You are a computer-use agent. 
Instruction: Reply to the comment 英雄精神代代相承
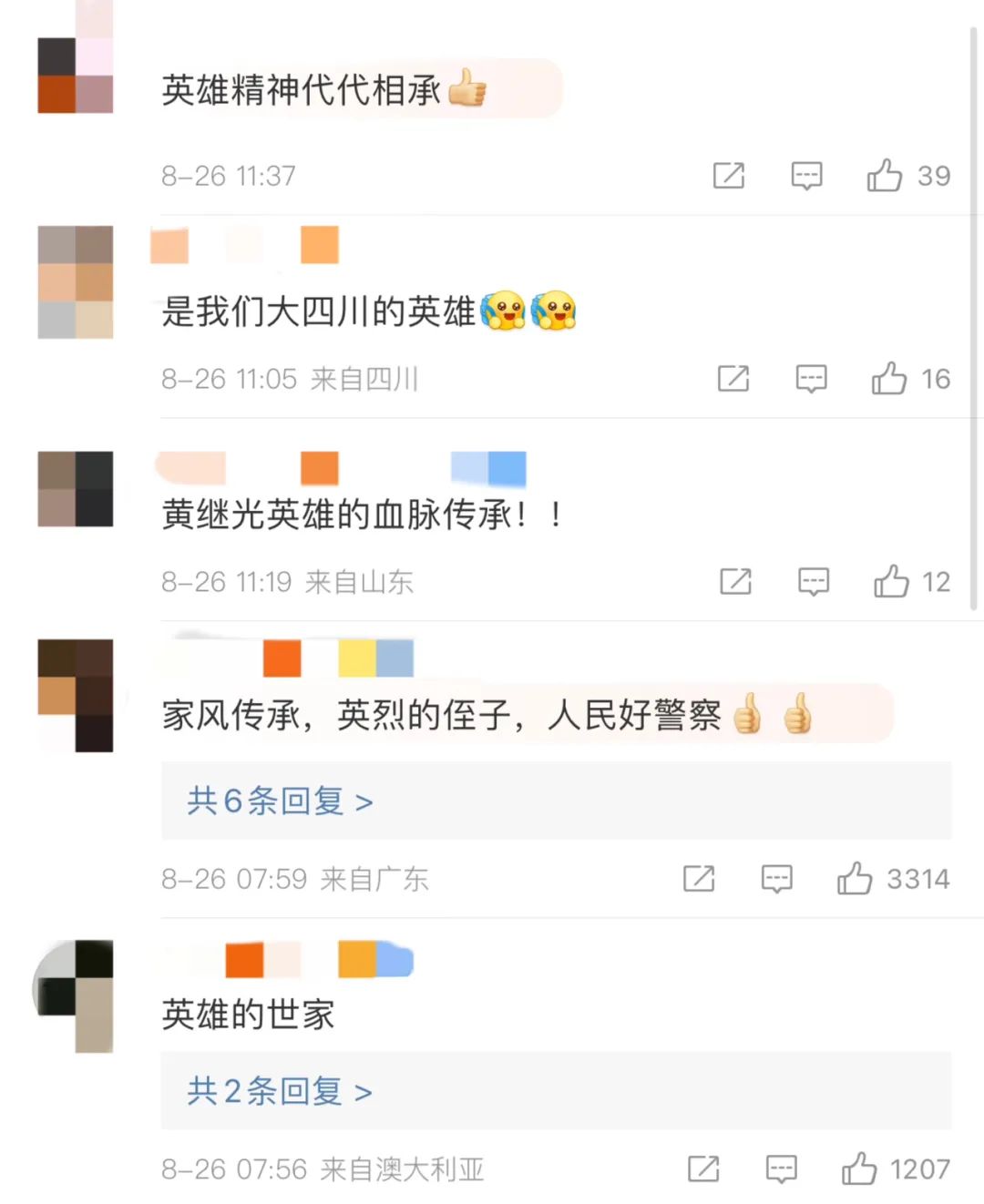click(806, 175)
